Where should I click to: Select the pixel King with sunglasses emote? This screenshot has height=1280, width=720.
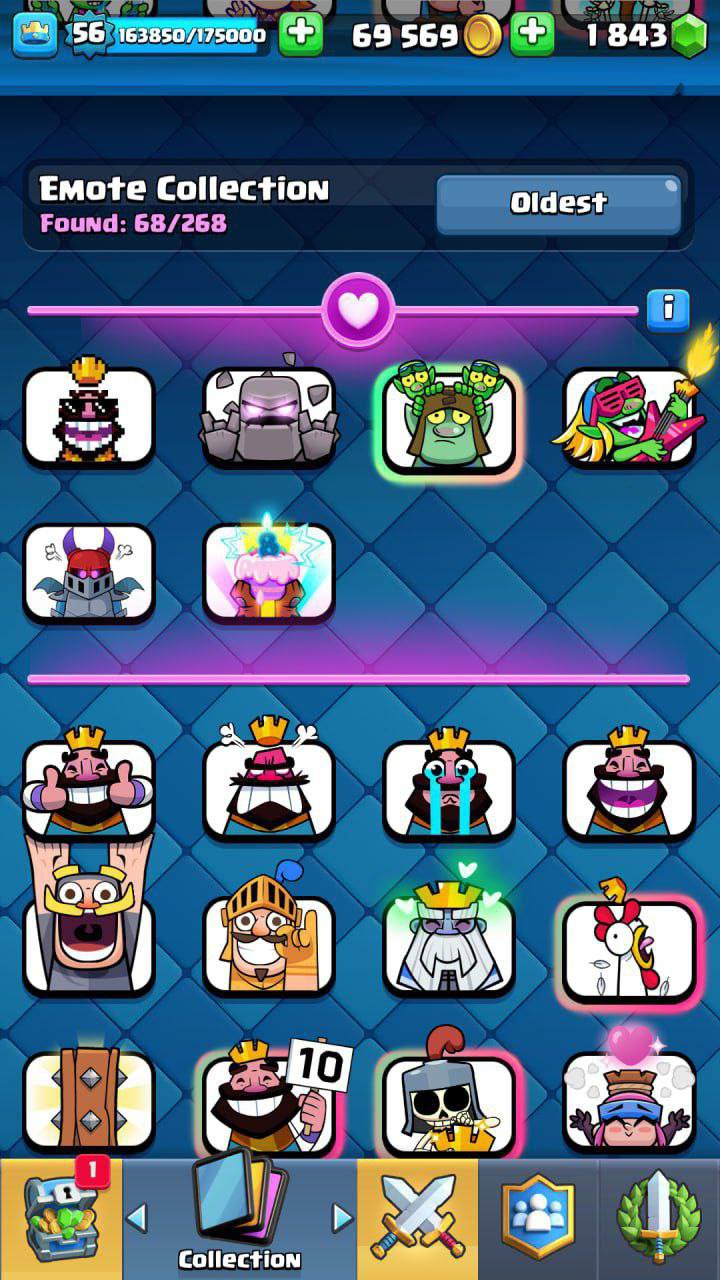tap(89, 417)
